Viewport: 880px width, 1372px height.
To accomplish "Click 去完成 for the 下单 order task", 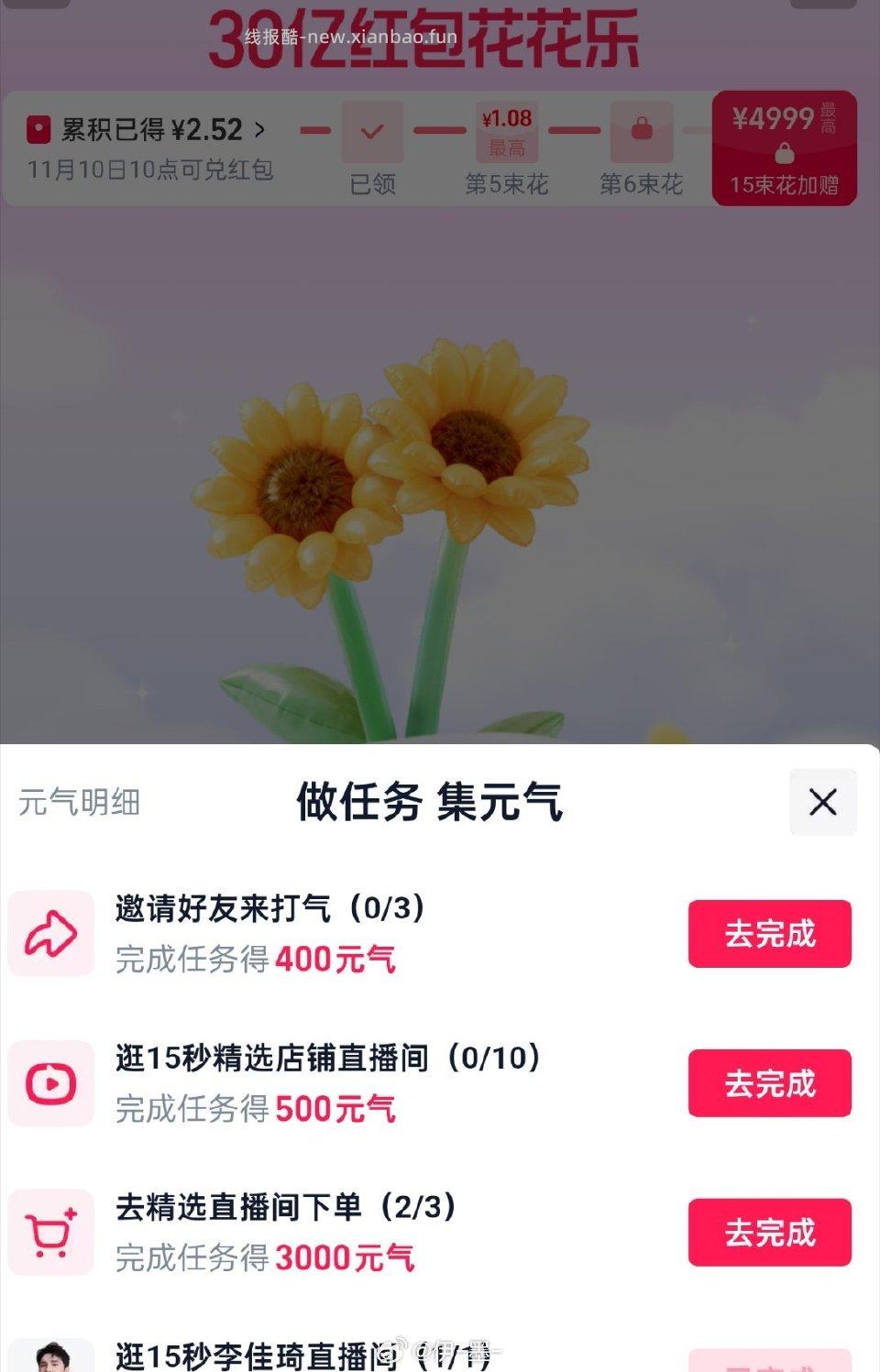I will pyautogui.click(x=769, y=1233).
